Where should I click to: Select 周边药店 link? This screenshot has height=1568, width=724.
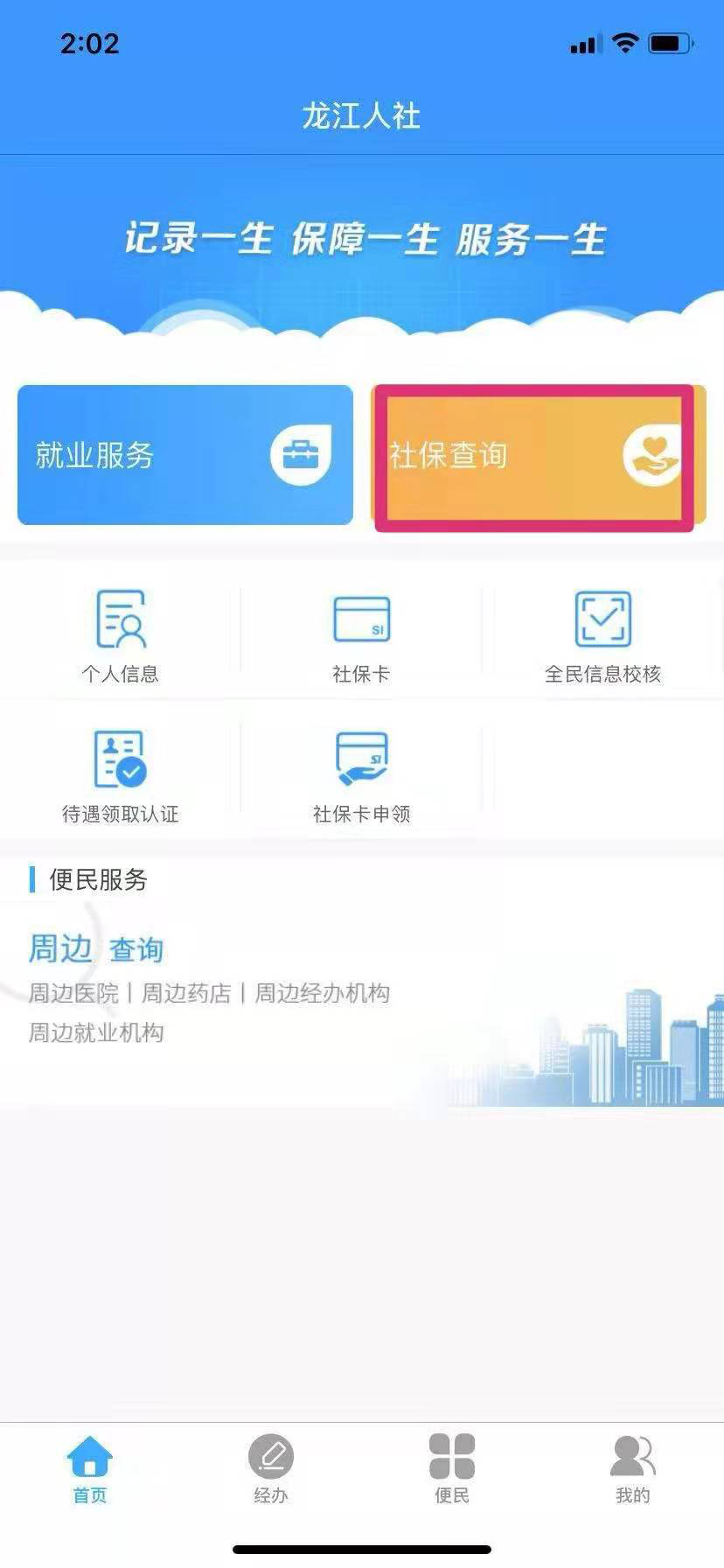pos(186,993)
